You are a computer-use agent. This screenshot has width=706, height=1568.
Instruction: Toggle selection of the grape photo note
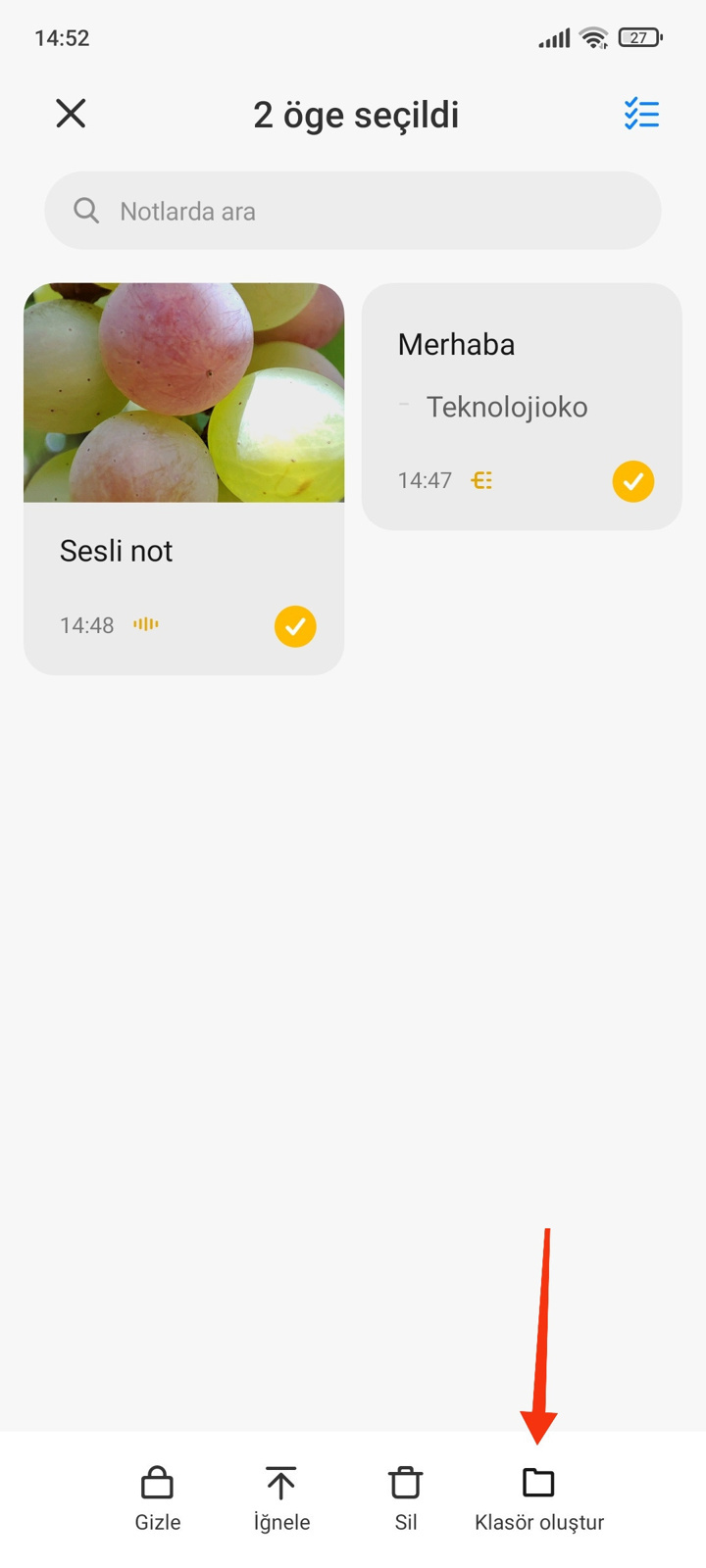click(x=183, y=392)
